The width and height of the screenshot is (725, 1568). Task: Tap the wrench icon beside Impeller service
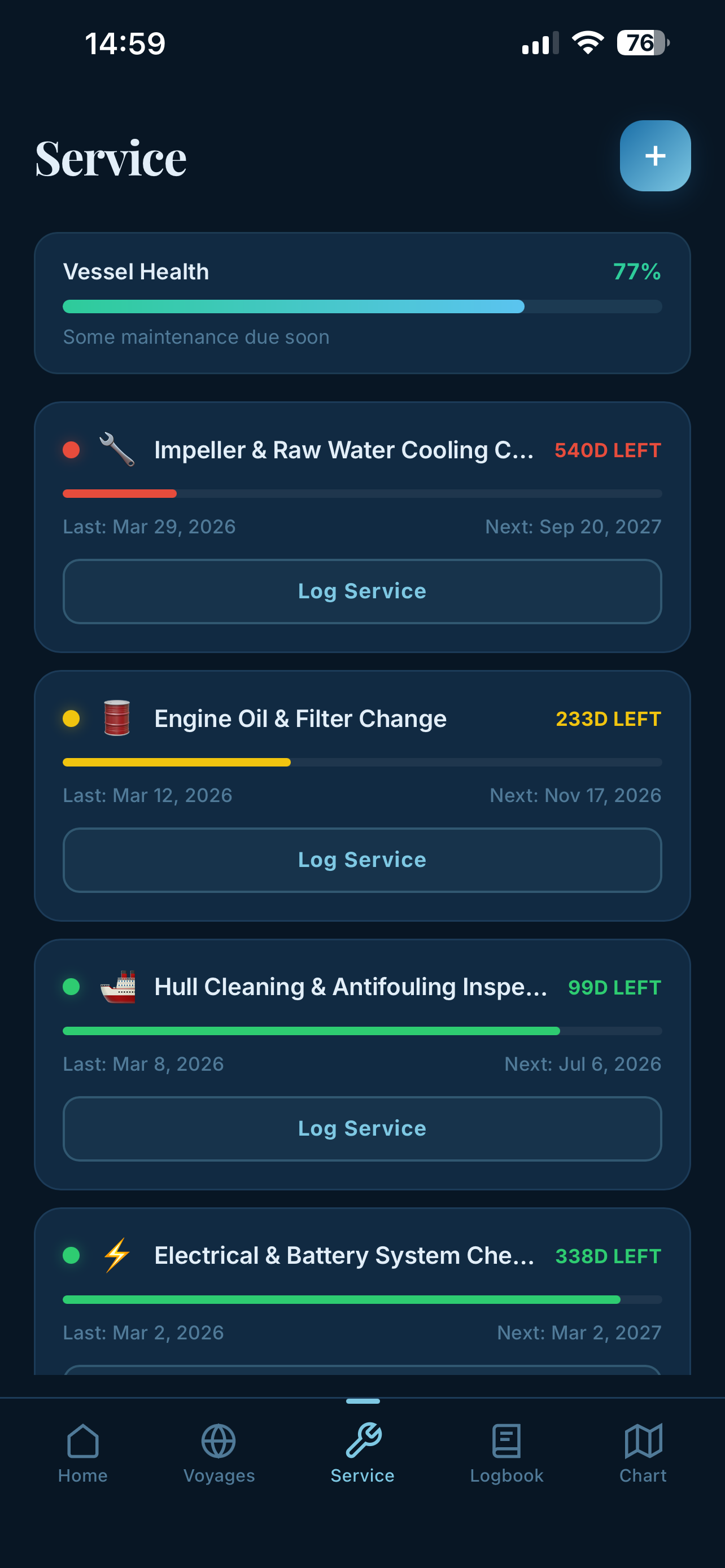coord(116,450)
